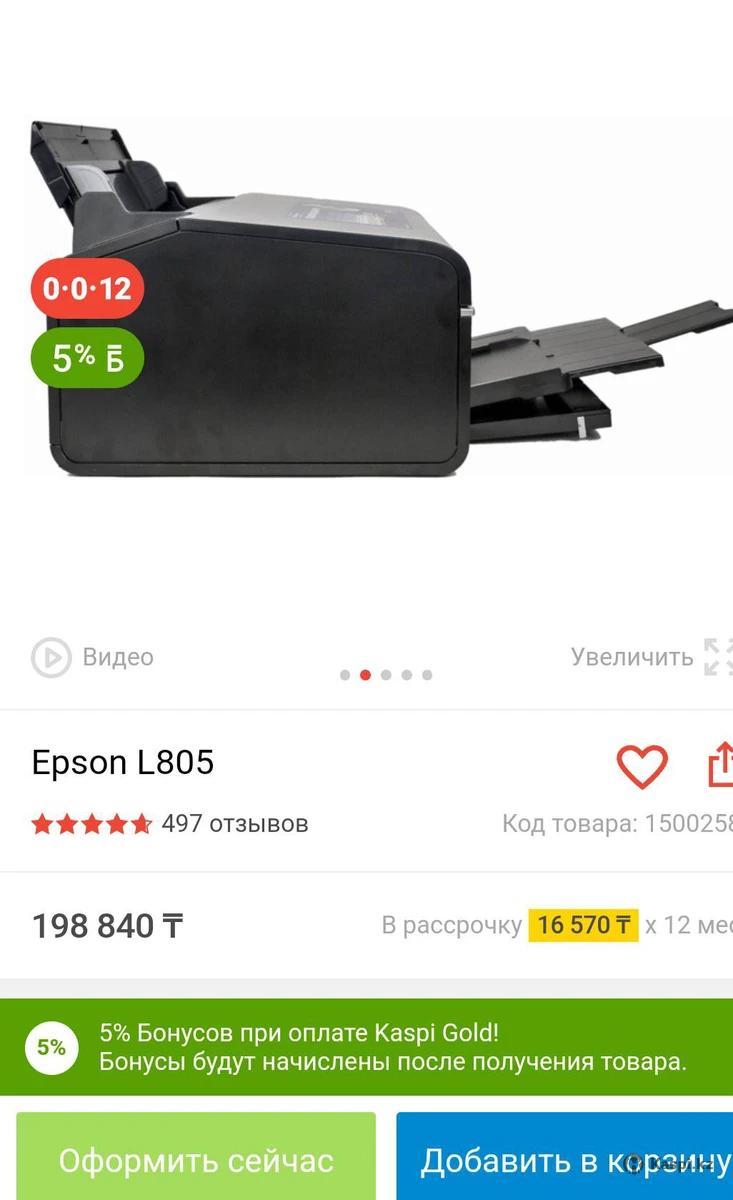Enlarge the printer photo with Увеличить
The image size is (733, 1200).
650,657
